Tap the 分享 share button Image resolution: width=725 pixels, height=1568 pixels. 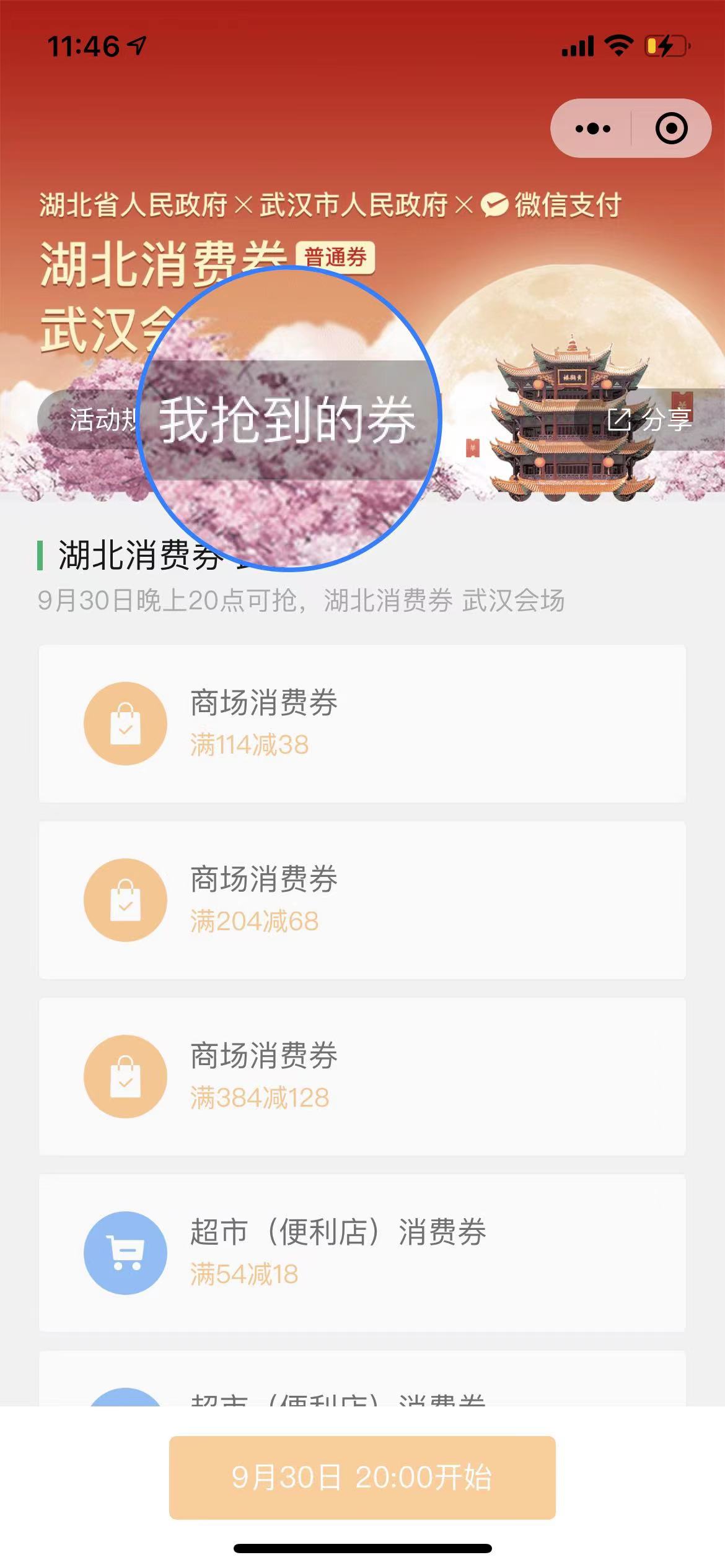click(651, 420)
